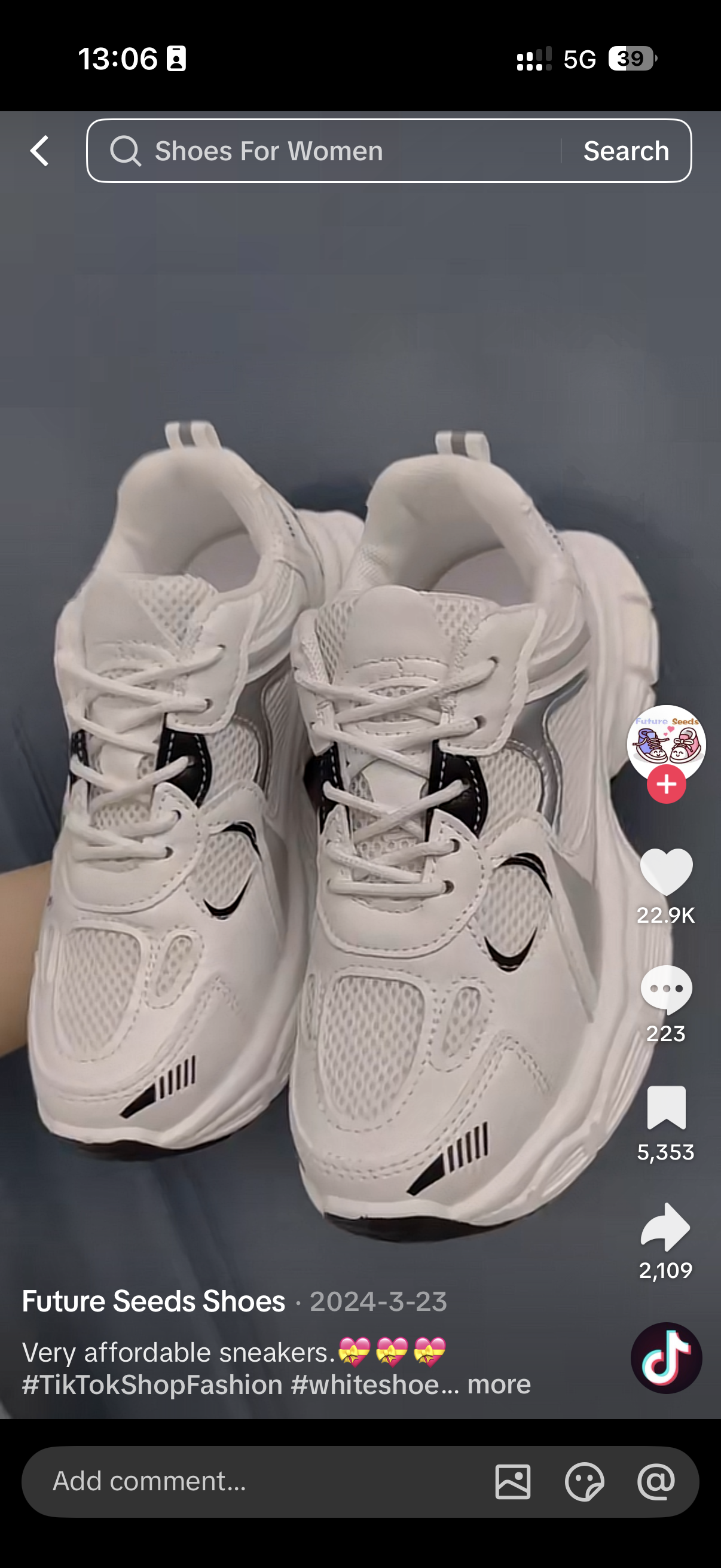Go back using the left chevron
Image resolution: width=721 pixels, height=1568 pixels.
39,150
